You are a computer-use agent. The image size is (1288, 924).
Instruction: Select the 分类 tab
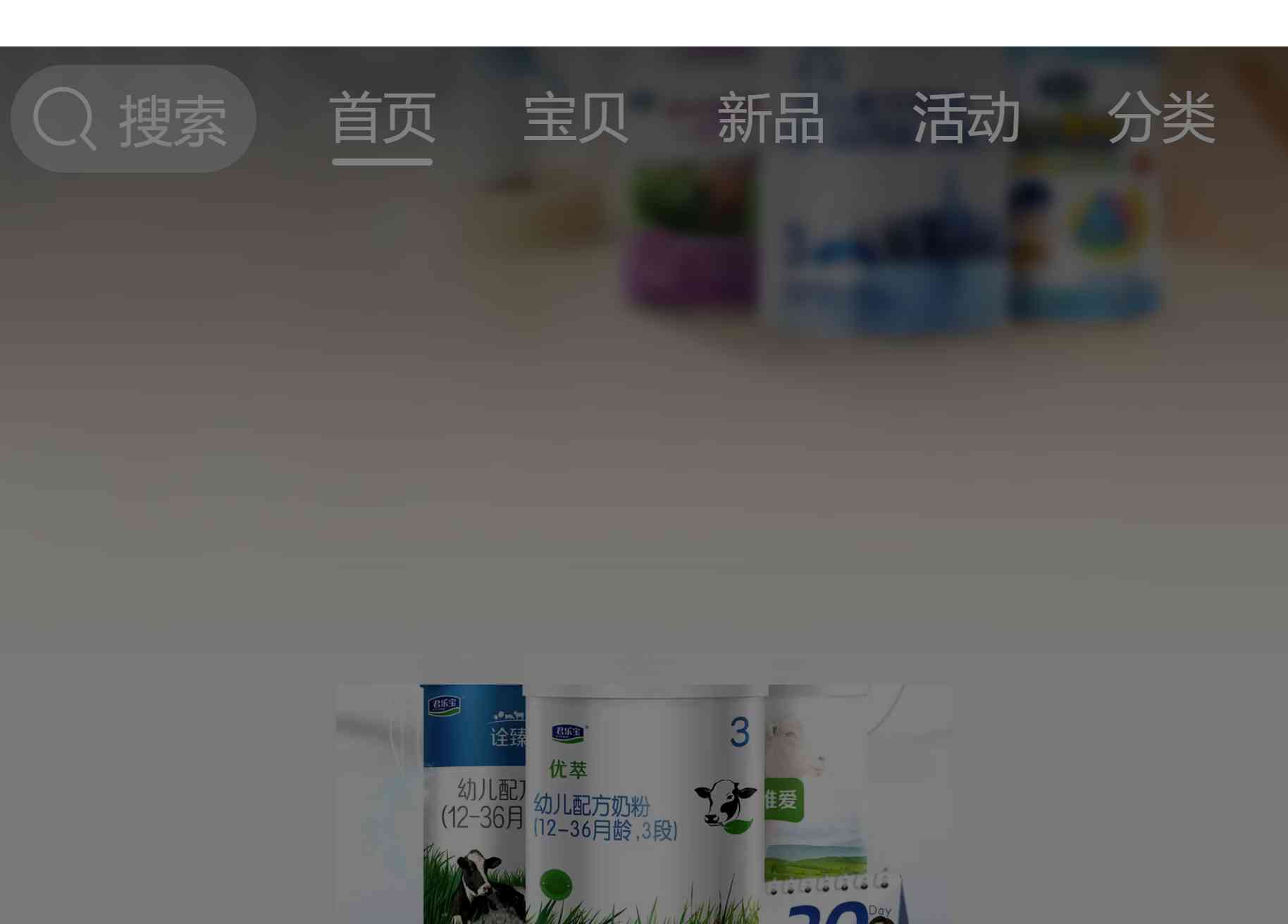[x=1161, y=119]
